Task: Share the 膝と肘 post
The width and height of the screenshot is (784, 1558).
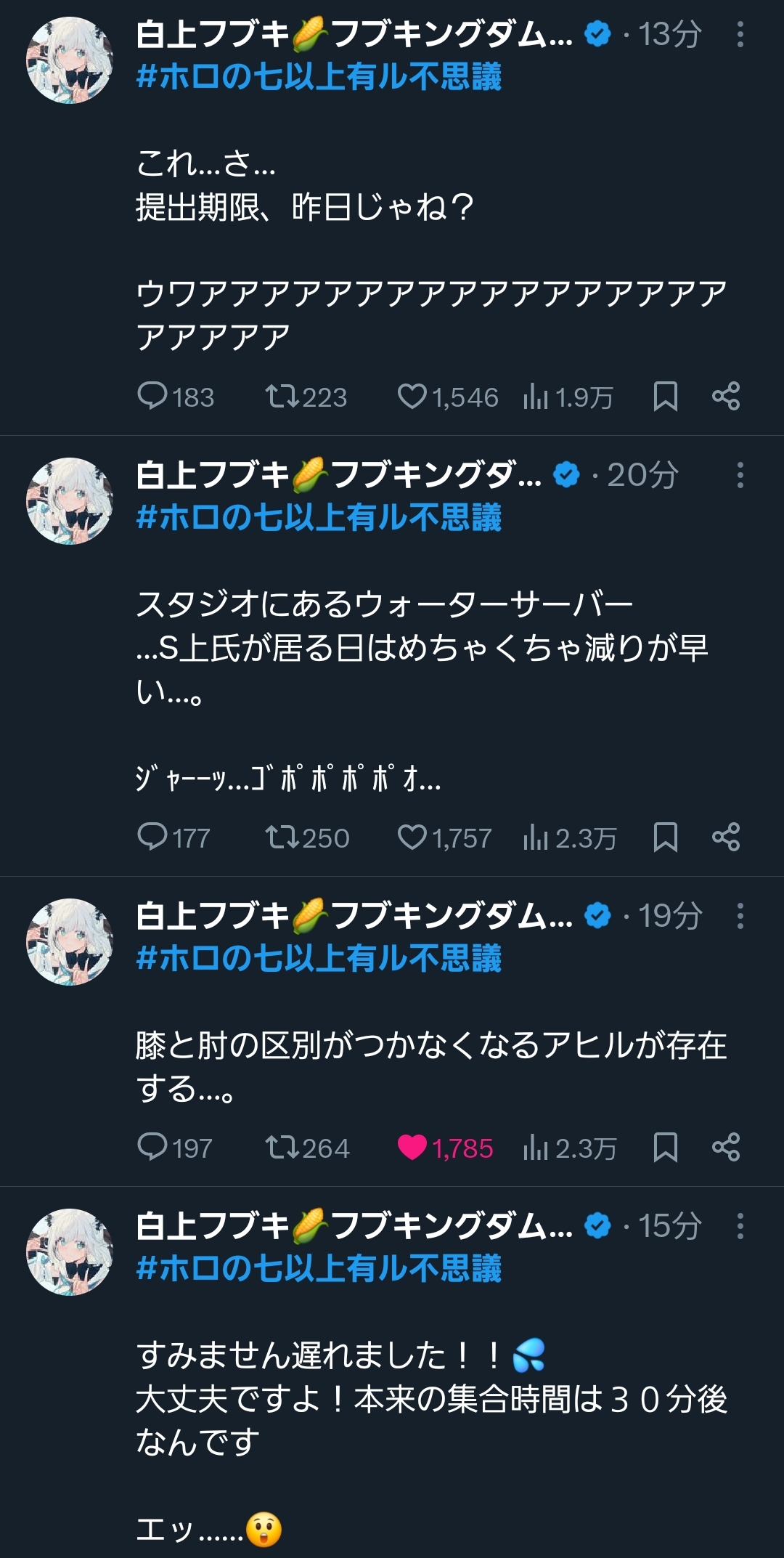Action: pos(726,1148)
